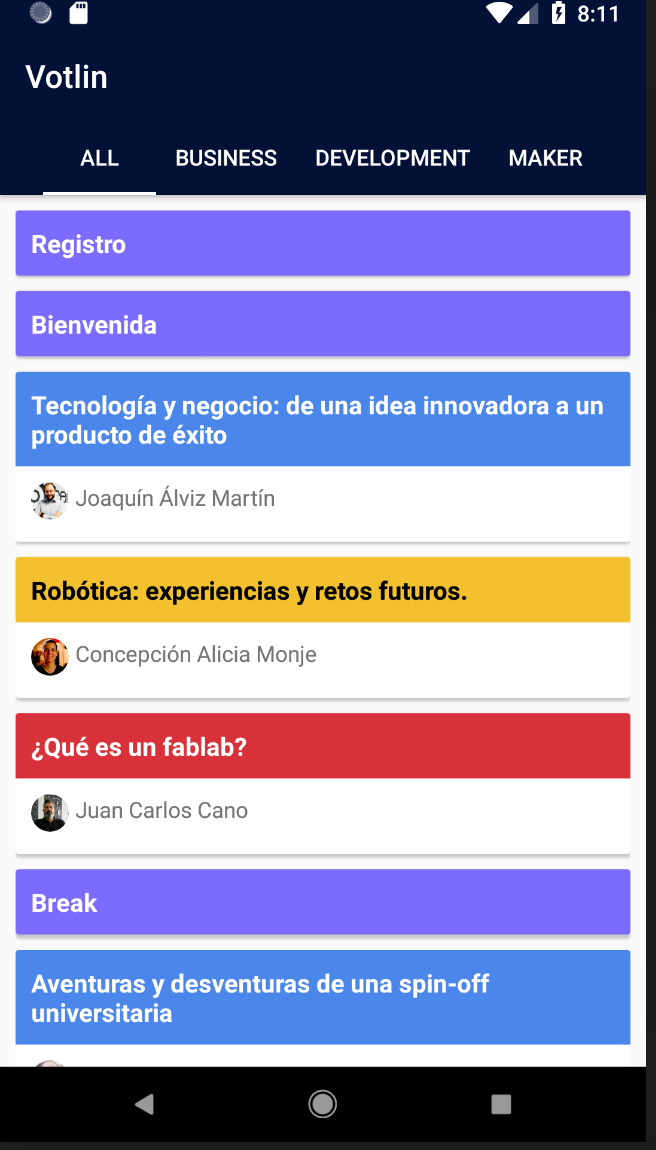Select the DEVELOPMENT tab

pos(393,158)
